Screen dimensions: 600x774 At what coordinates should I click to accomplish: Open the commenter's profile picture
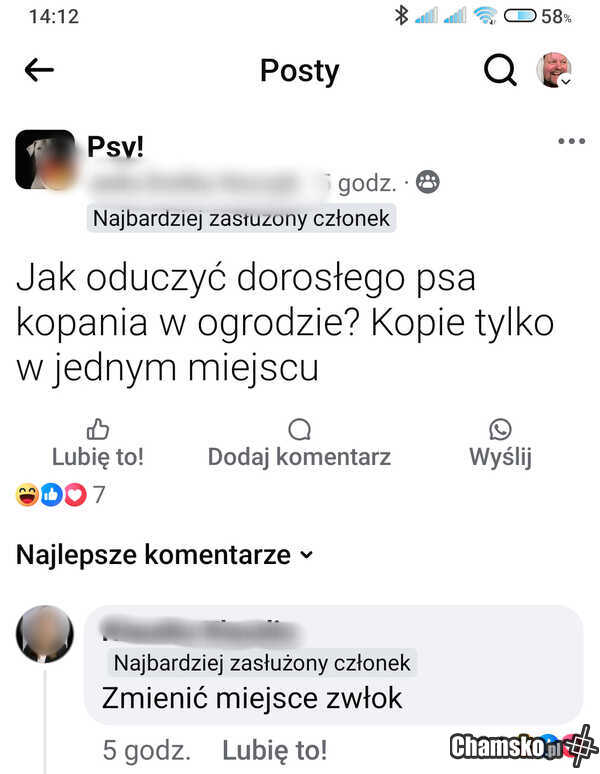point(45,634)
